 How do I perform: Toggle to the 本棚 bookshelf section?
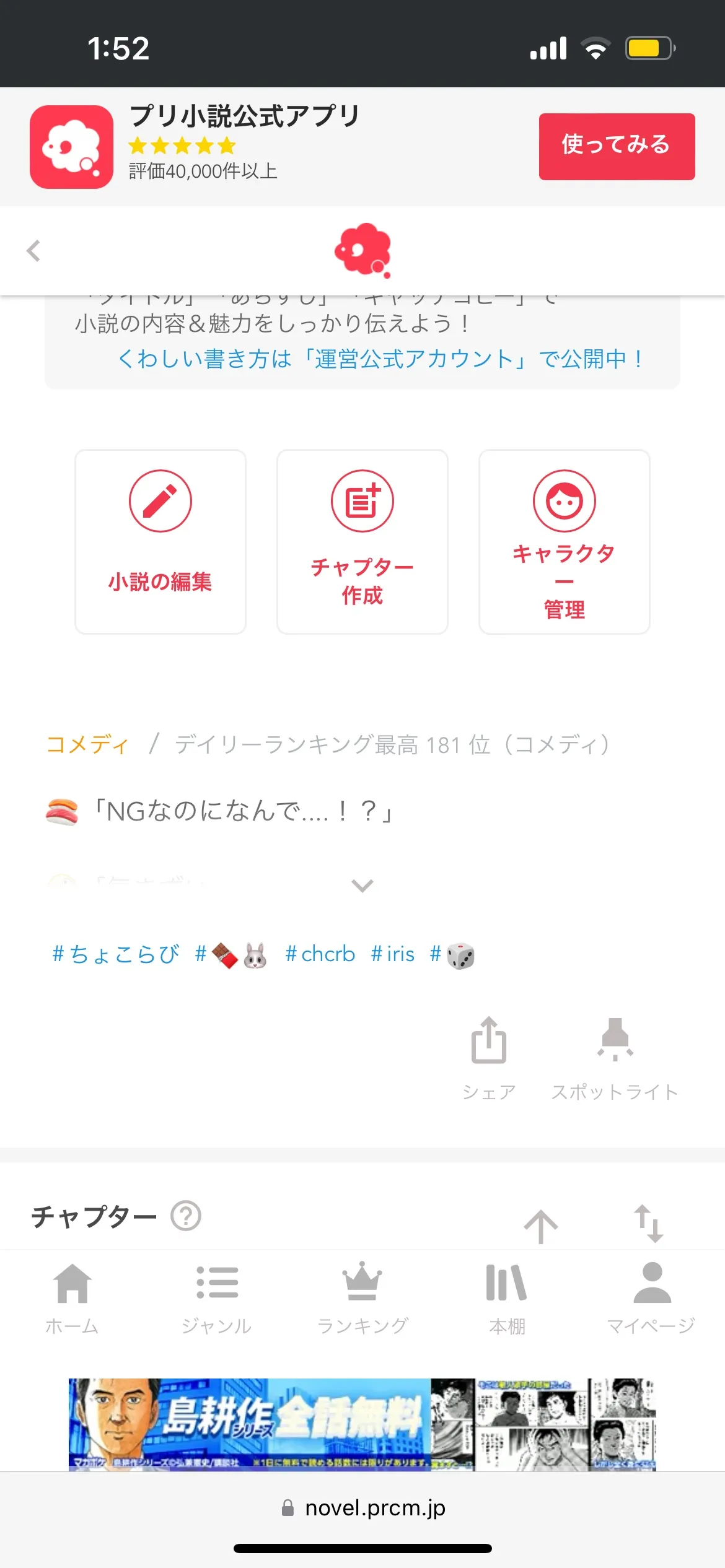pos(507,1288)
